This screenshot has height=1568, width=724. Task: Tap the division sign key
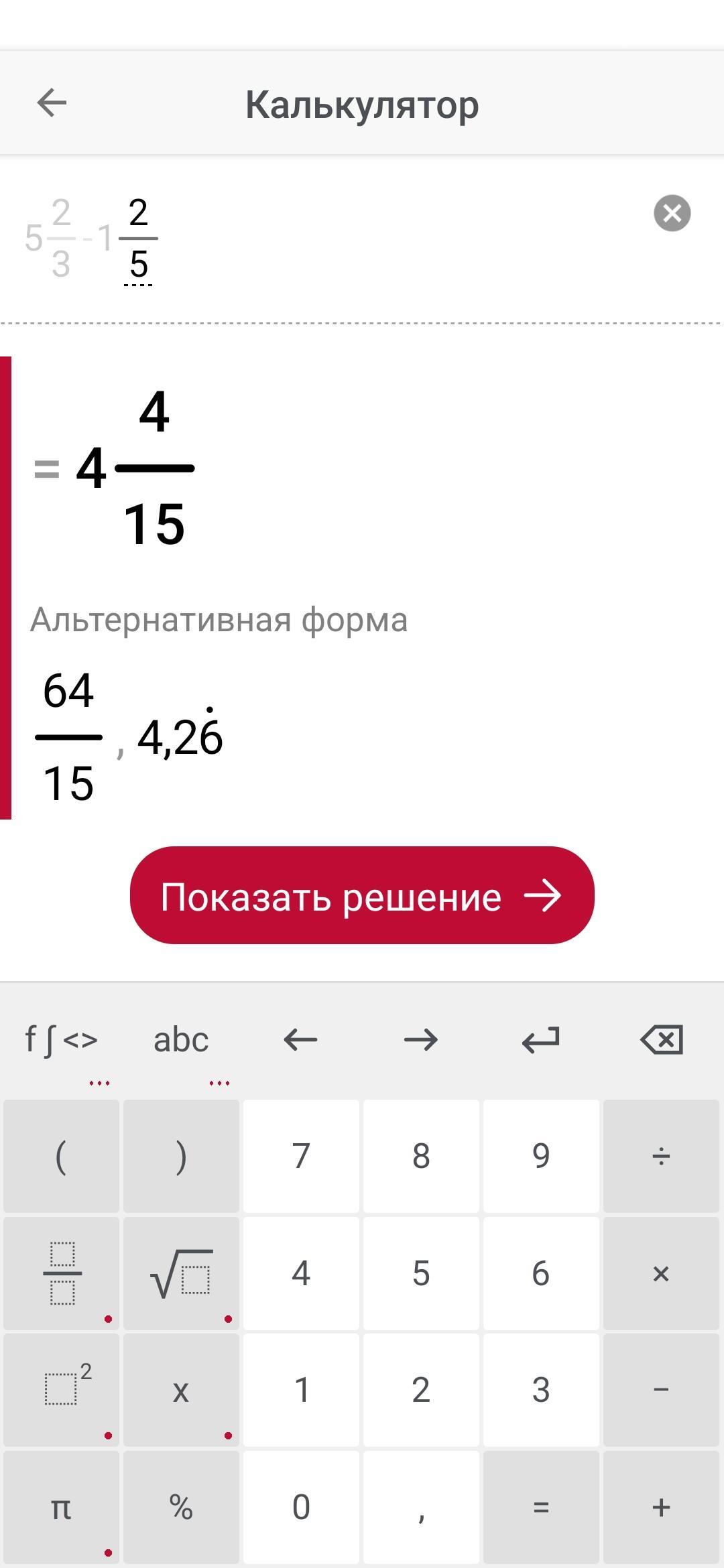pyautogui.click(x=661, y=1156)
